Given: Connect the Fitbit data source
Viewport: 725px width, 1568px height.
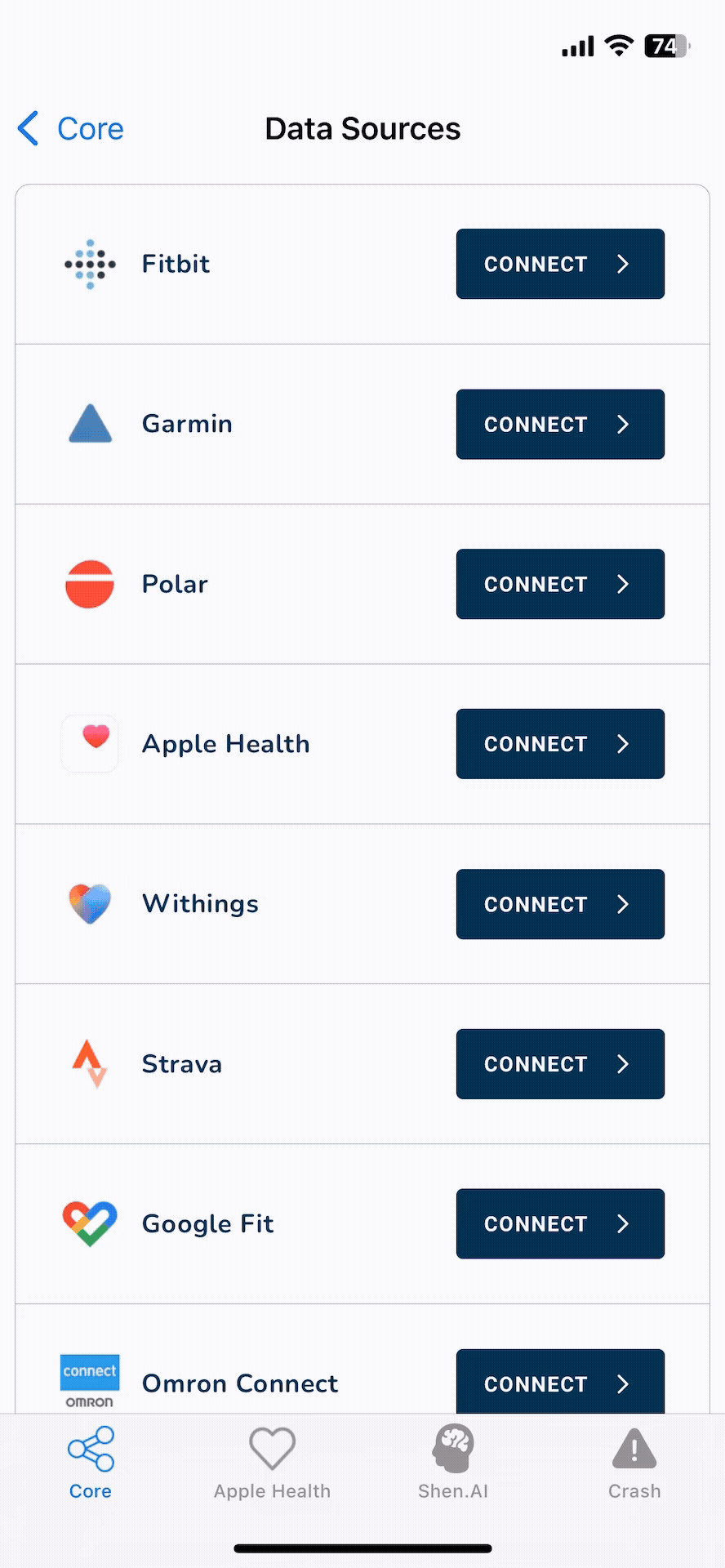Looking at the screenshot, I should (559, 264).
